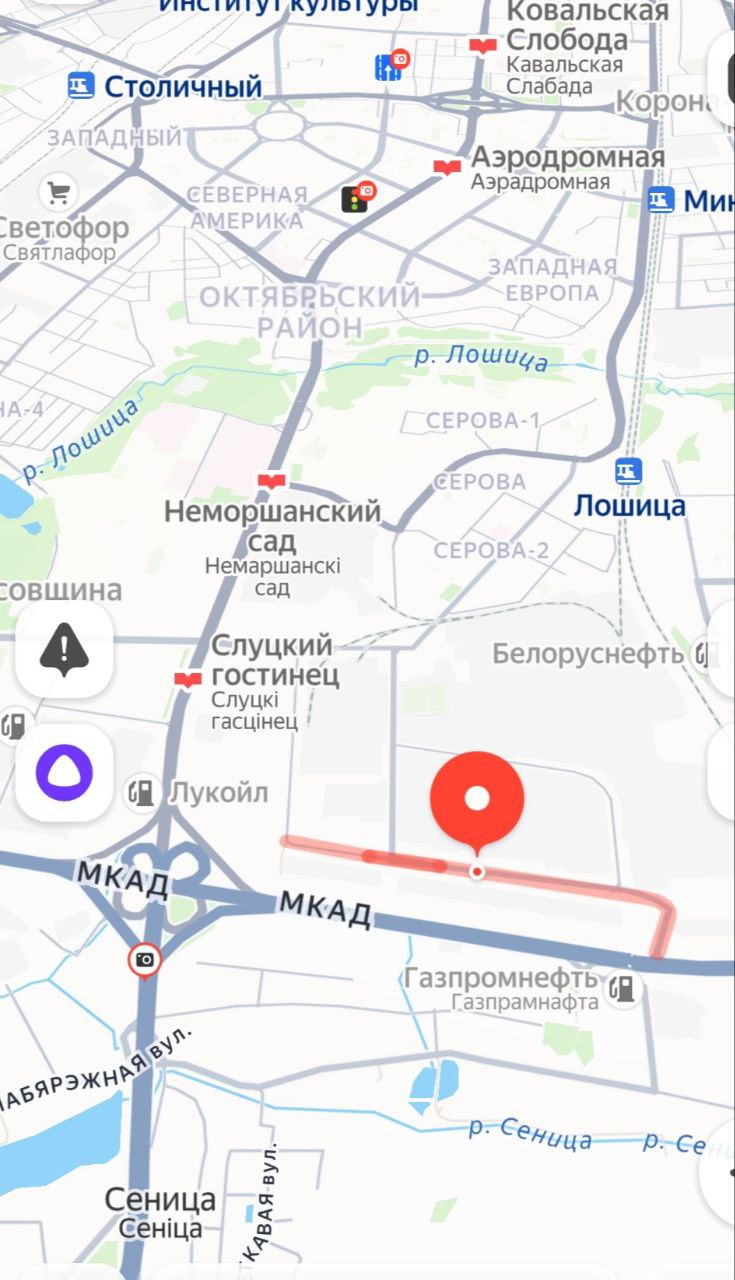
Task: Open the Светофор shop marker
Action: (59, 191)
